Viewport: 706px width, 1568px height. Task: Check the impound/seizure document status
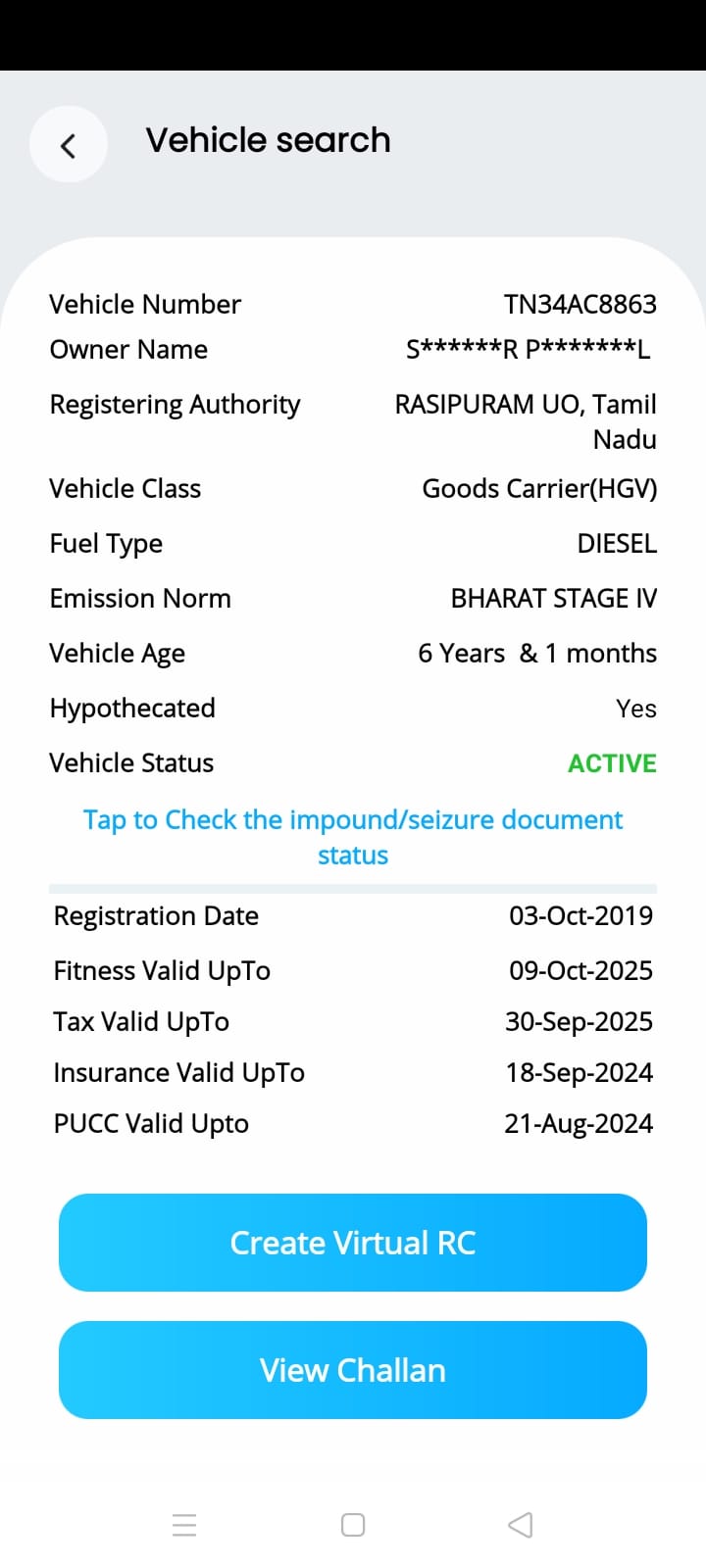[x=353, y=836]
